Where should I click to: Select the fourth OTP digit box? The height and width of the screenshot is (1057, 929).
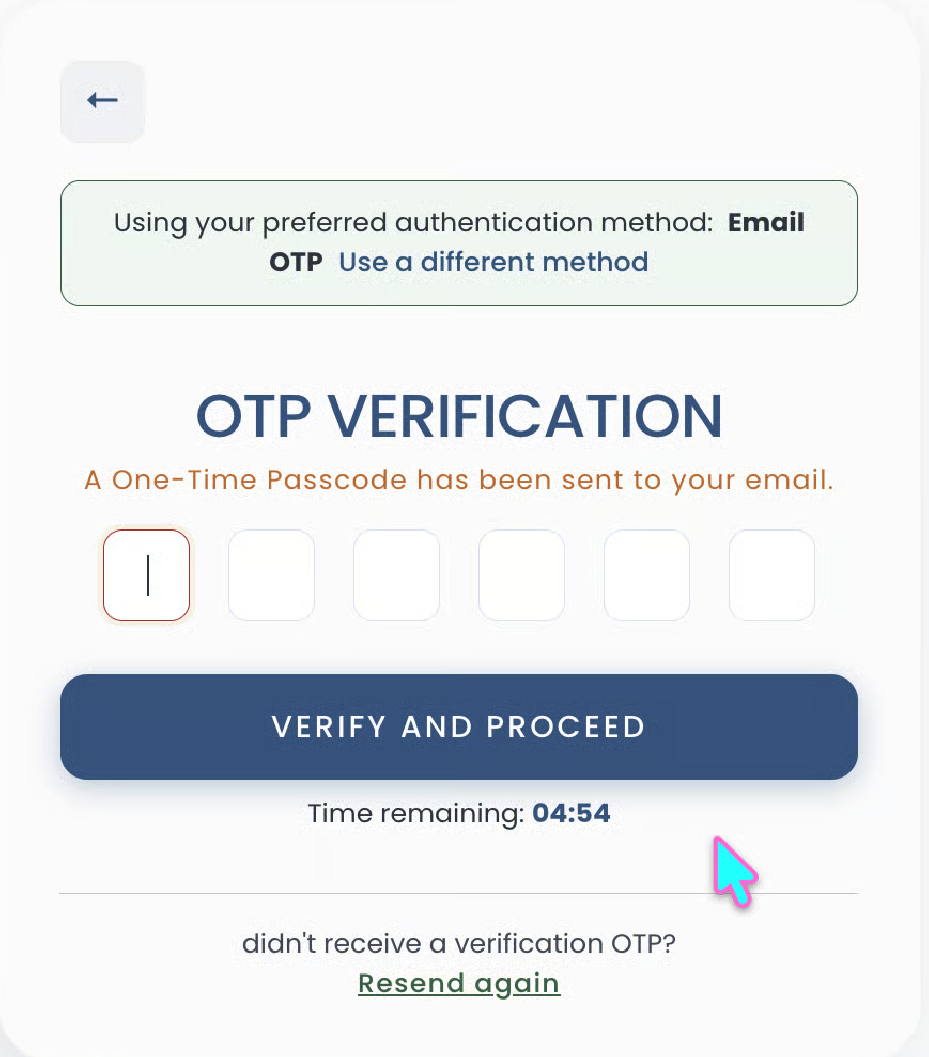(x=522, y=575)
